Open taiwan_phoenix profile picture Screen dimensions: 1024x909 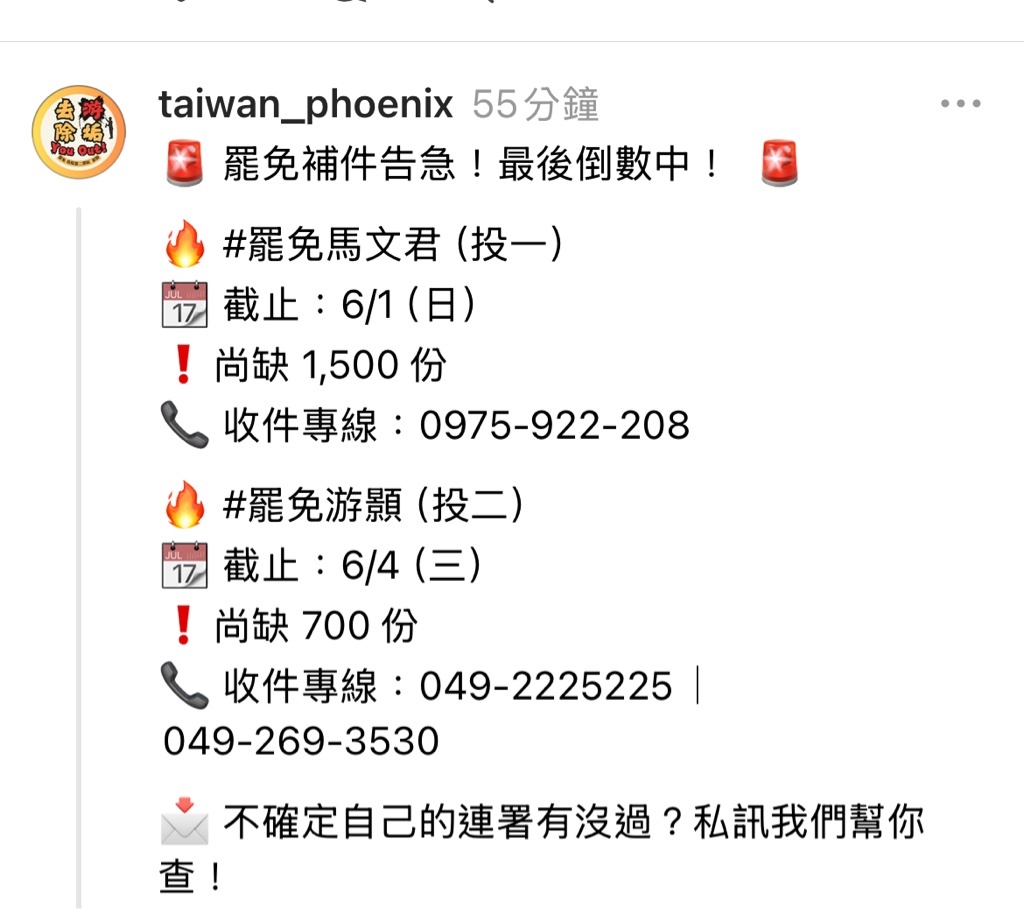(x=79, y=133)
